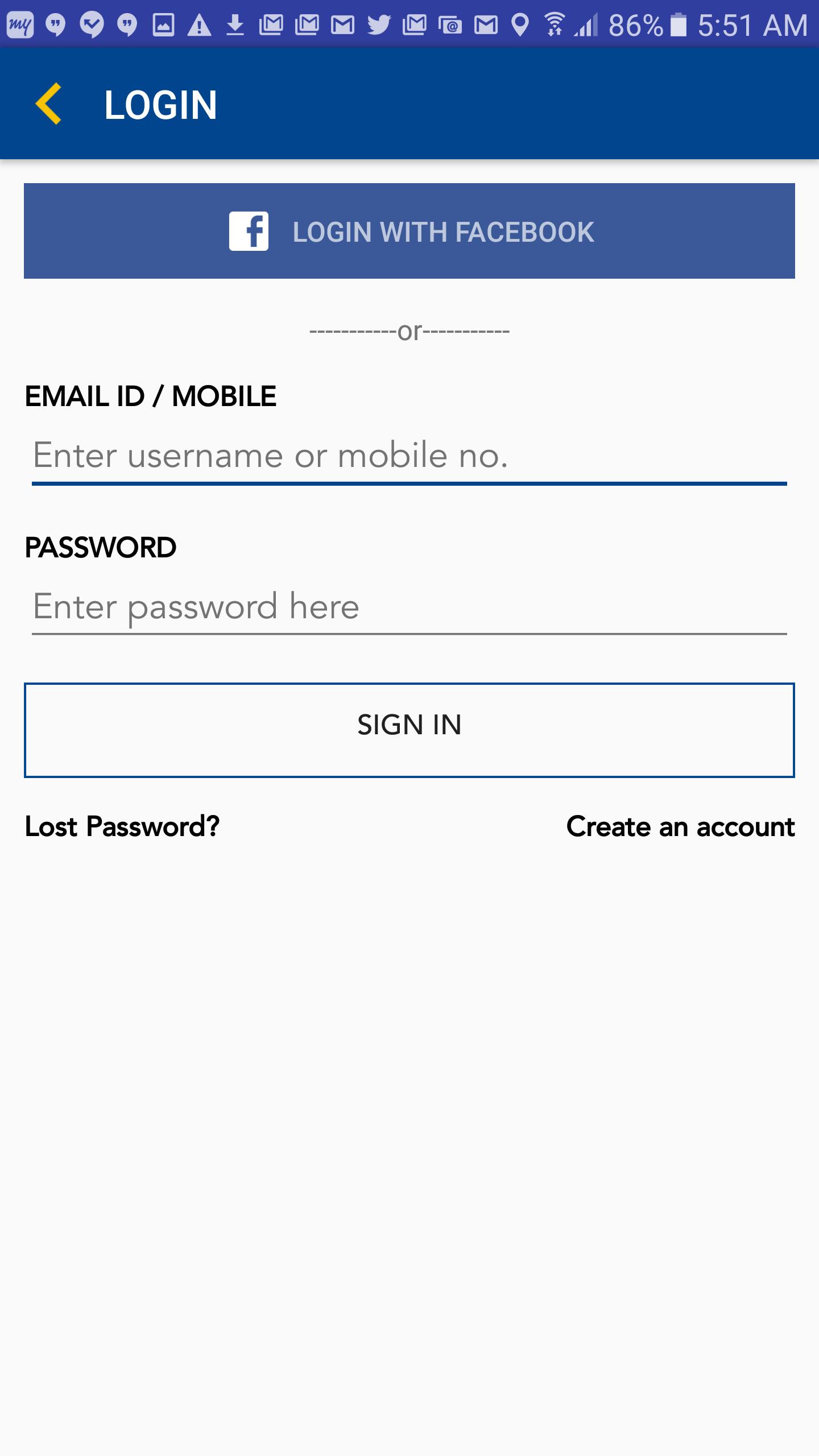
Task: Open the Lost Password link
Action: (122, 826)
